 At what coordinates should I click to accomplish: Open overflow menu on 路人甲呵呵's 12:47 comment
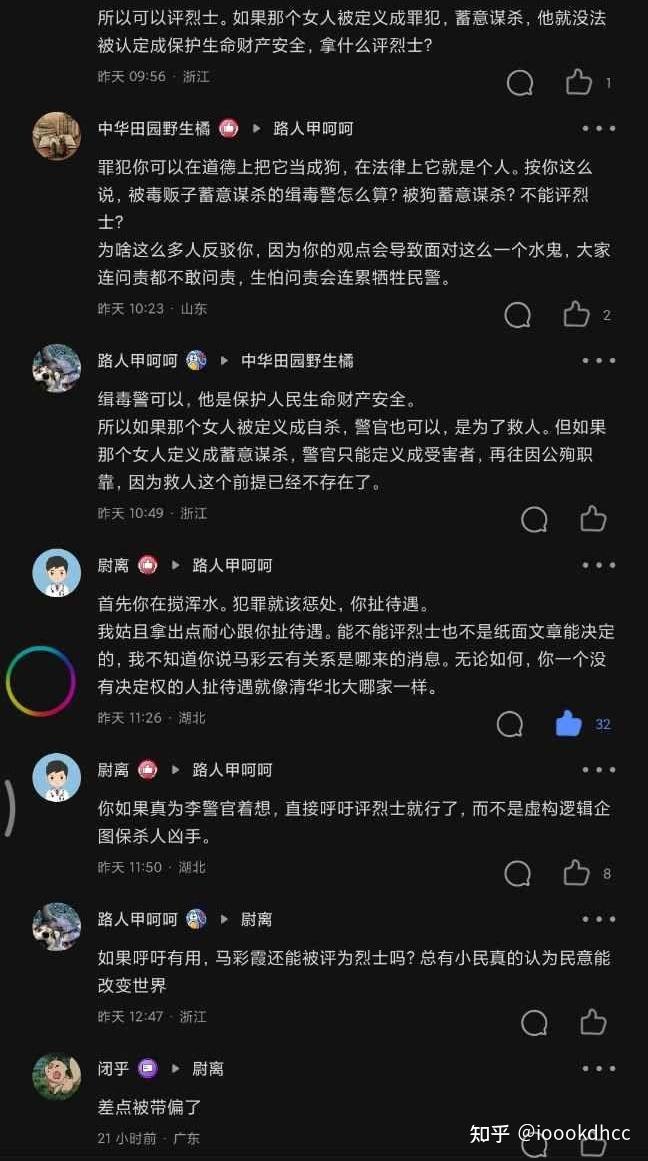pyautogui.click(x=598, y=919)
